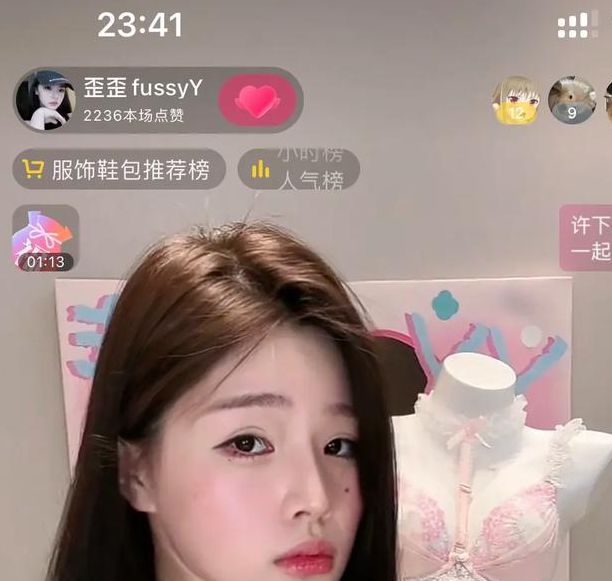Open the gift widget showing 01:13
Viewport: 612px width, 581px height.
(45, 238)
